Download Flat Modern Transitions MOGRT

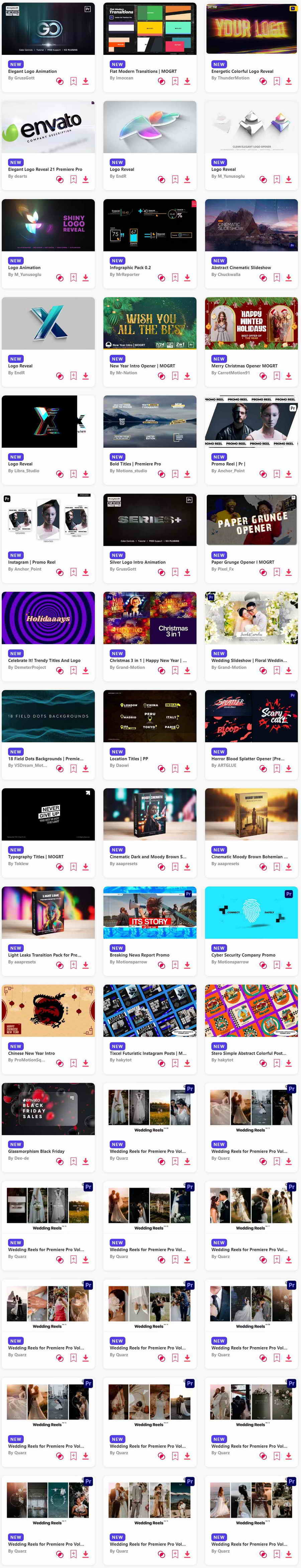(x=187, y=81)
